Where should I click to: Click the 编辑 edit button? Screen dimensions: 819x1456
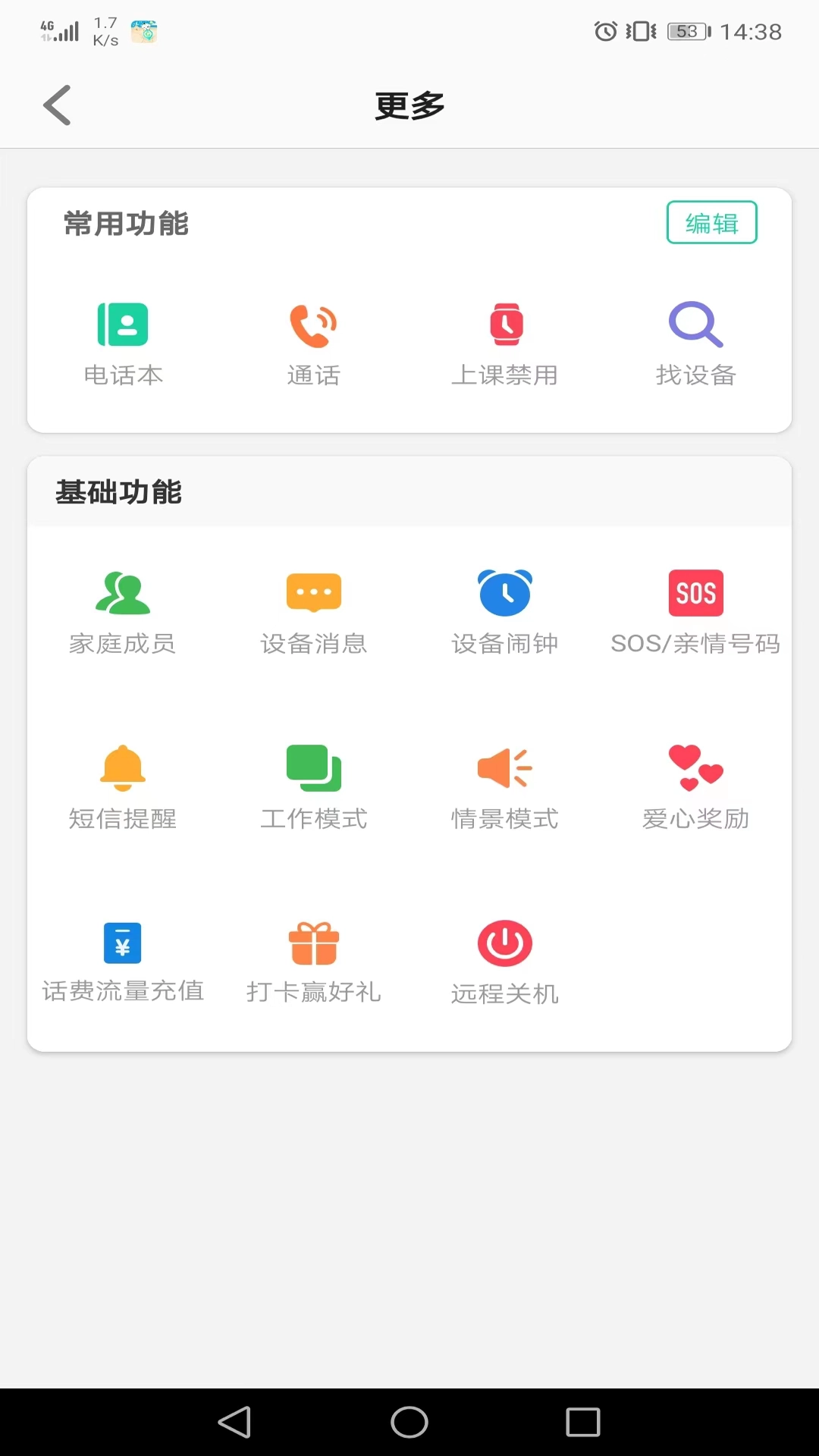click(711, 221)
